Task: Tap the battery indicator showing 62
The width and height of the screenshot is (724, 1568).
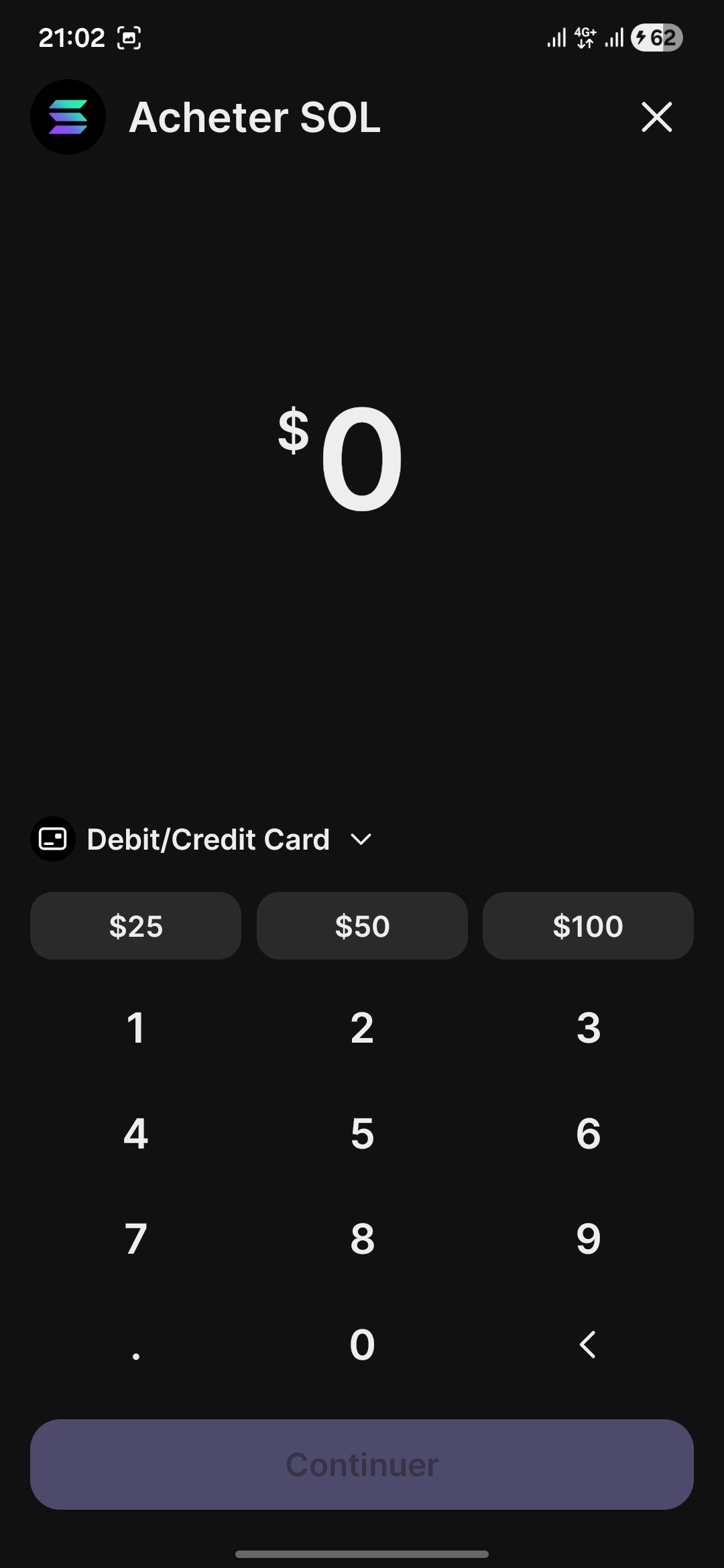Action: point(656,38)
